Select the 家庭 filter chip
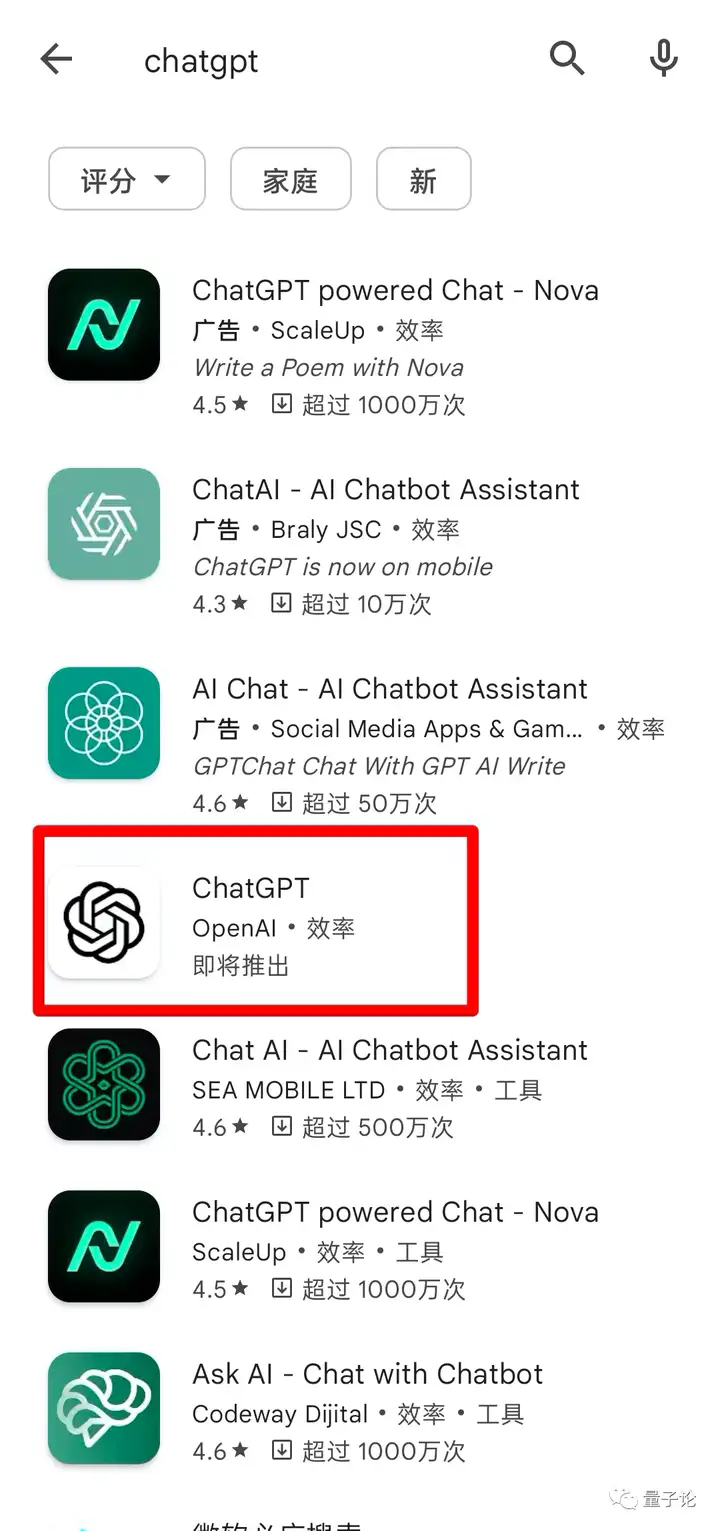The image size is (720, 1531). coord(290,180)
